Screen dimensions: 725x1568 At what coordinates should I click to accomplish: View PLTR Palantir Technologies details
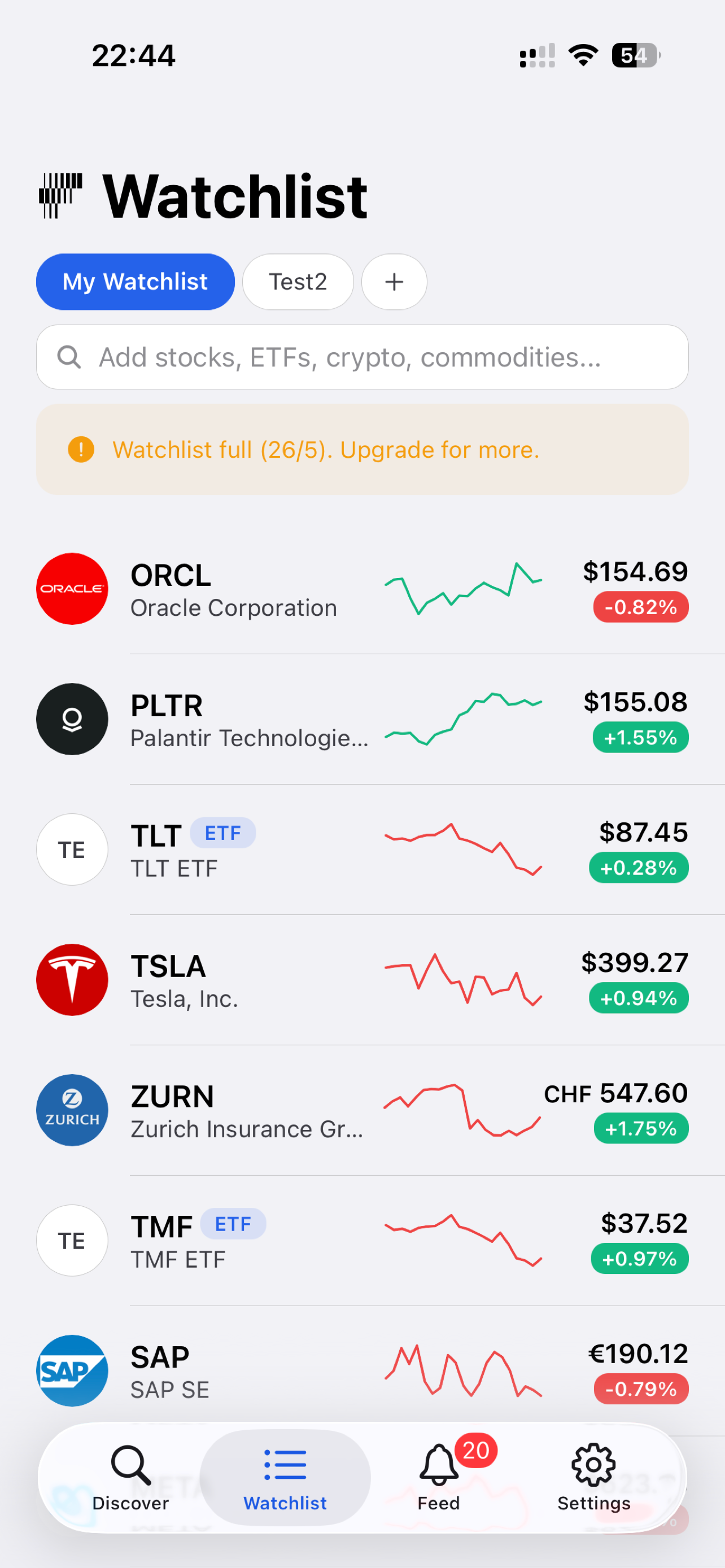pos(362,720)
